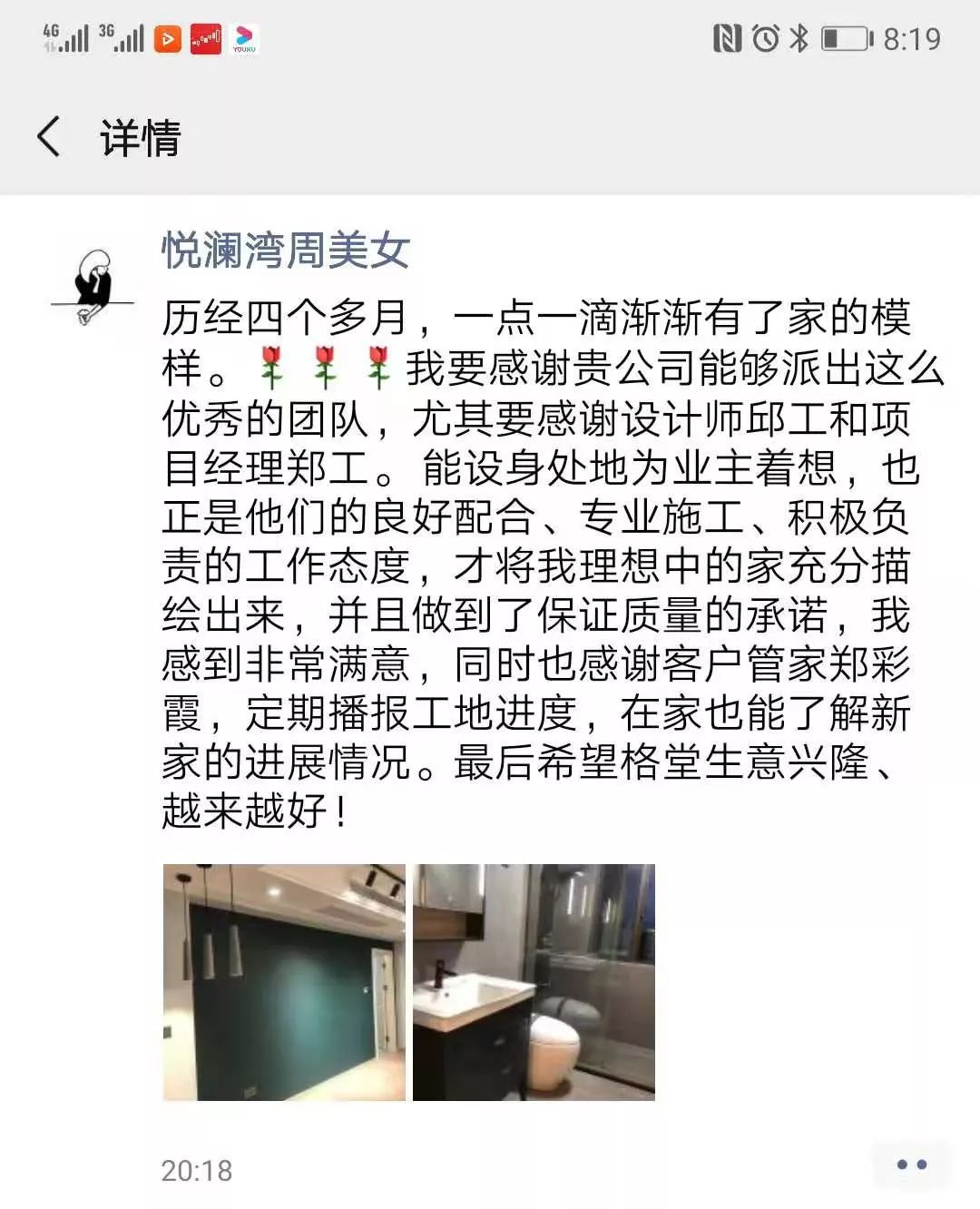The image size is (980, 1209).
Task: View the green wall room photo
Action: click(284, 982)
